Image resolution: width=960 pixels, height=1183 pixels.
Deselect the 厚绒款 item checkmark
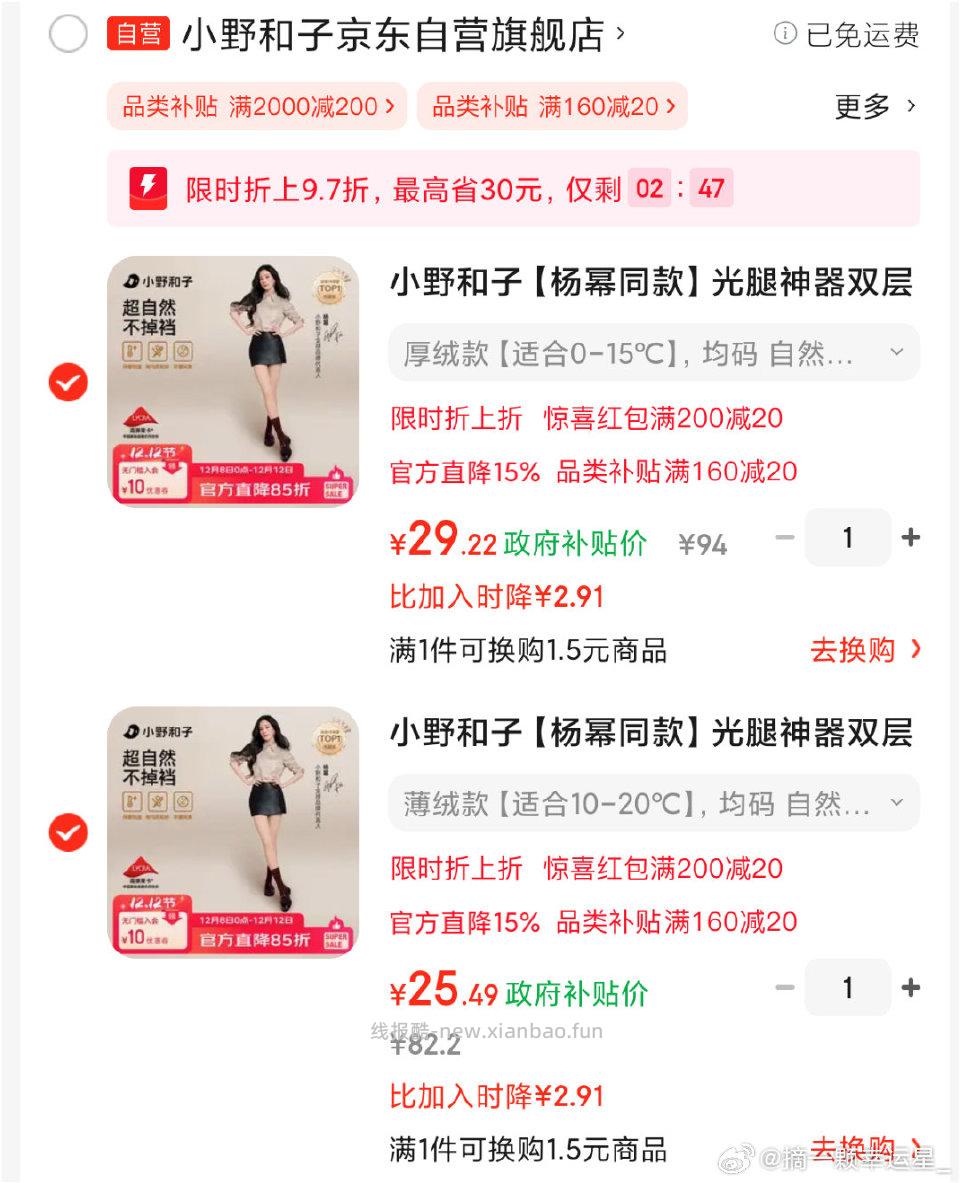pyautogui.click(x=67, y=383)
